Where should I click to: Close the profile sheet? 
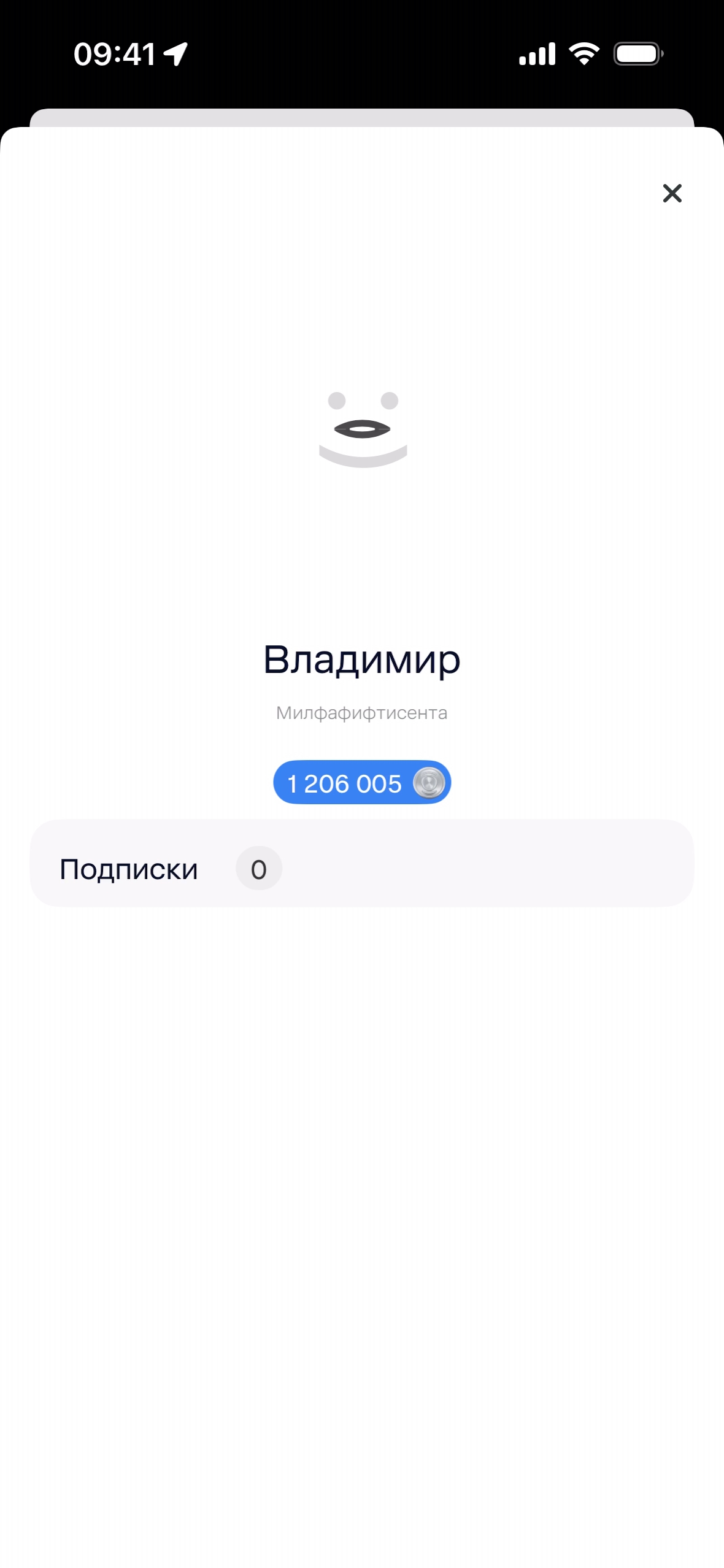point(672,193)
